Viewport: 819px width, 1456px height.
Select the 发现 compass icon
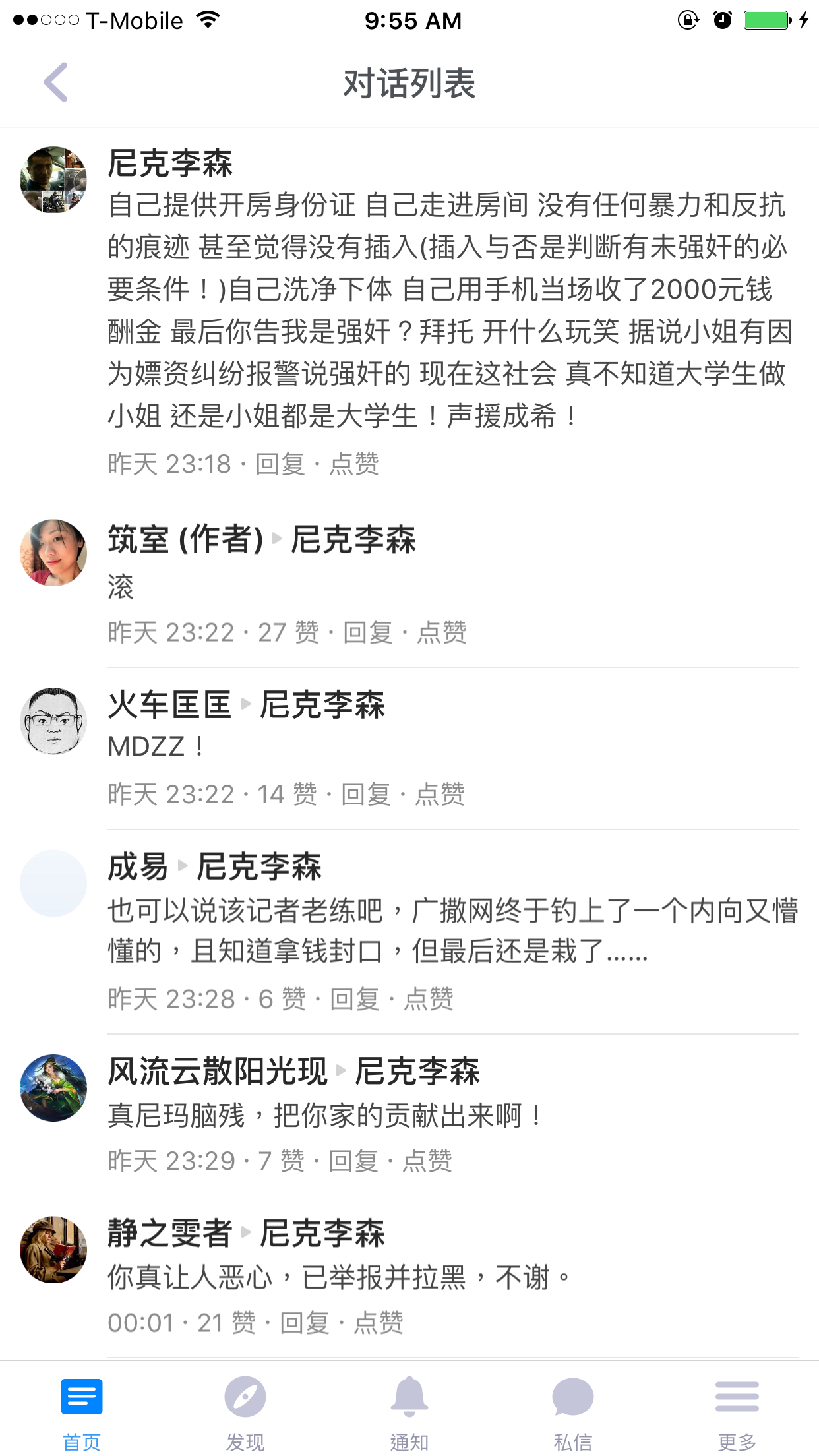click(x=245, y=1395)
